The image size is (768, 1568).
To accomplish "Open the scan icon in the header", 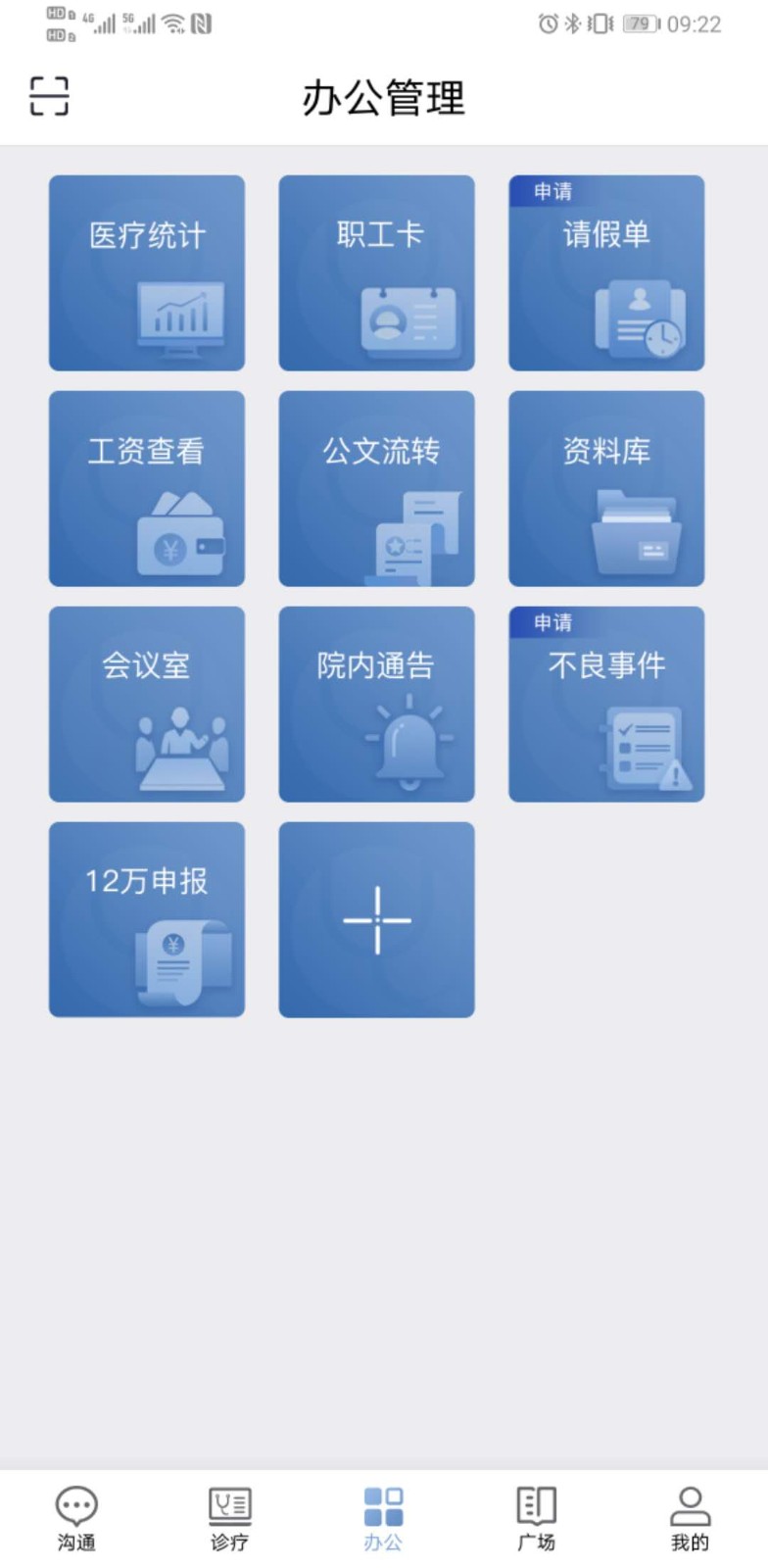I will pyautogui.click(x=49, y=96).
